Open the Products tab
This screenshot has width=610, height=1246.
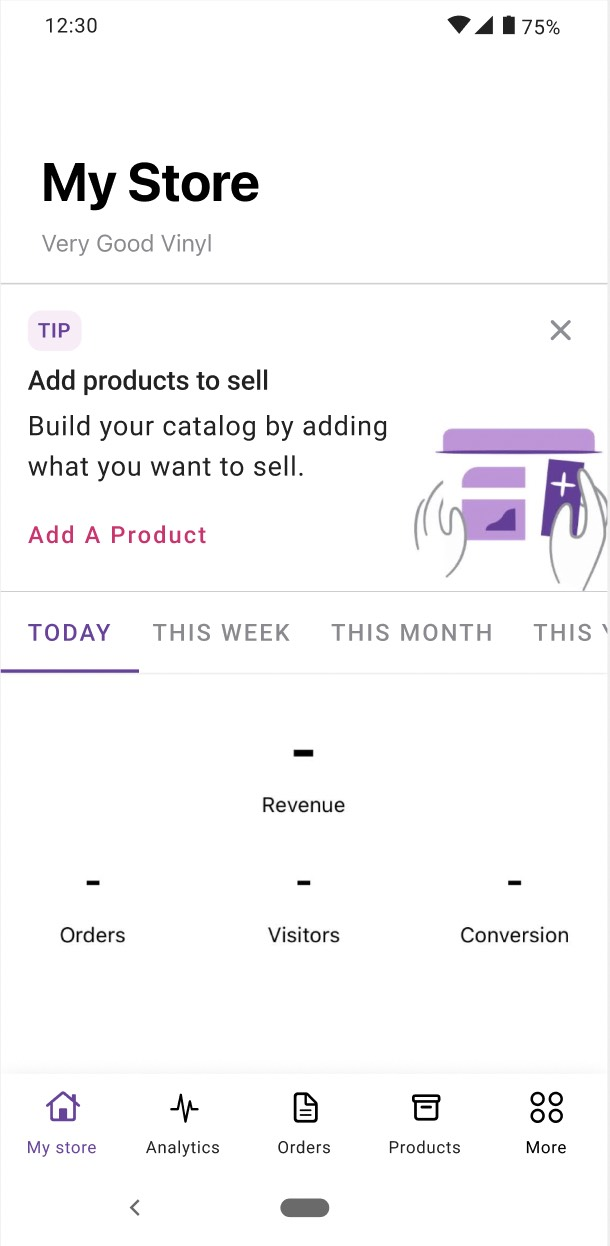(x=425, y=1123)
